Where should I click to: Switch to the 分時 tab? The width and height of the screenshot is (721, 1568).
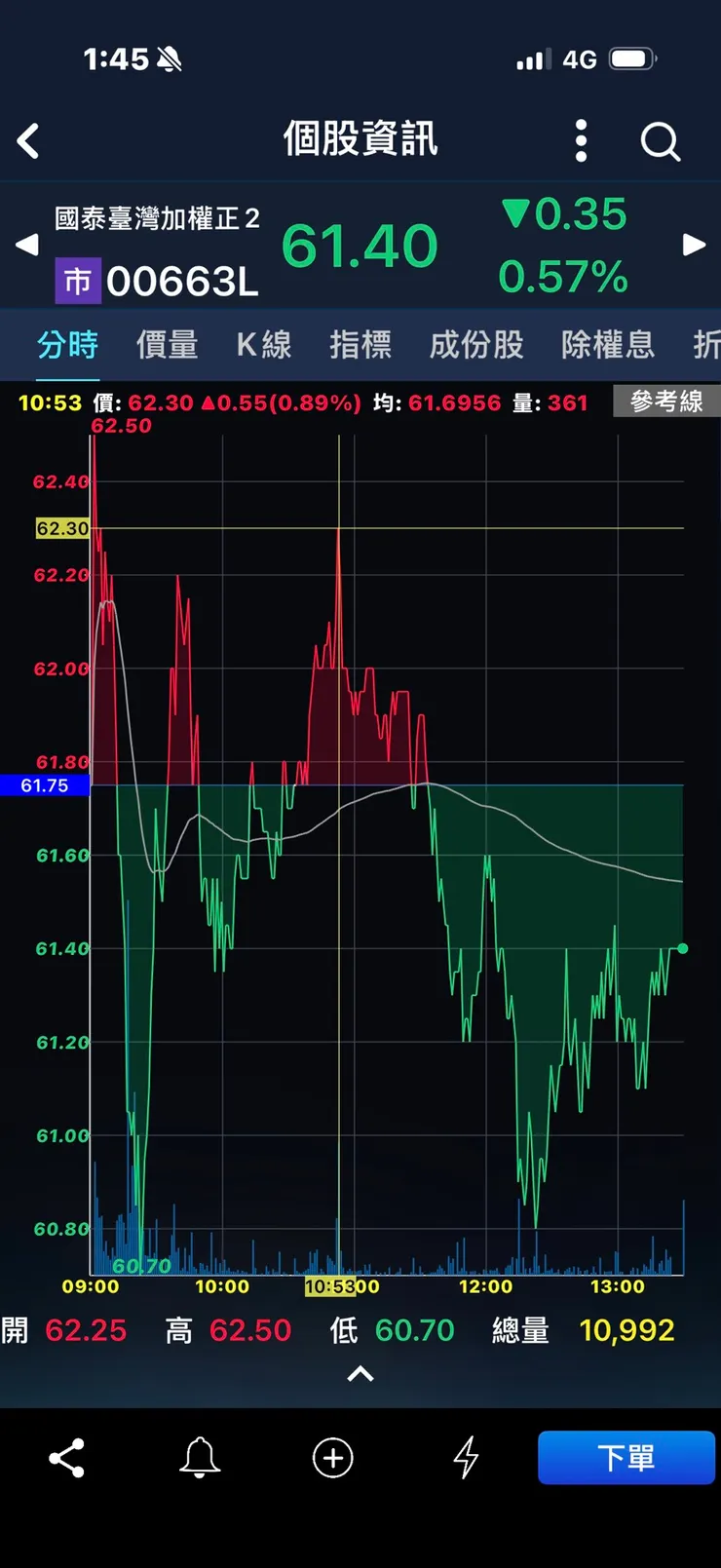(x=68, y=345)
